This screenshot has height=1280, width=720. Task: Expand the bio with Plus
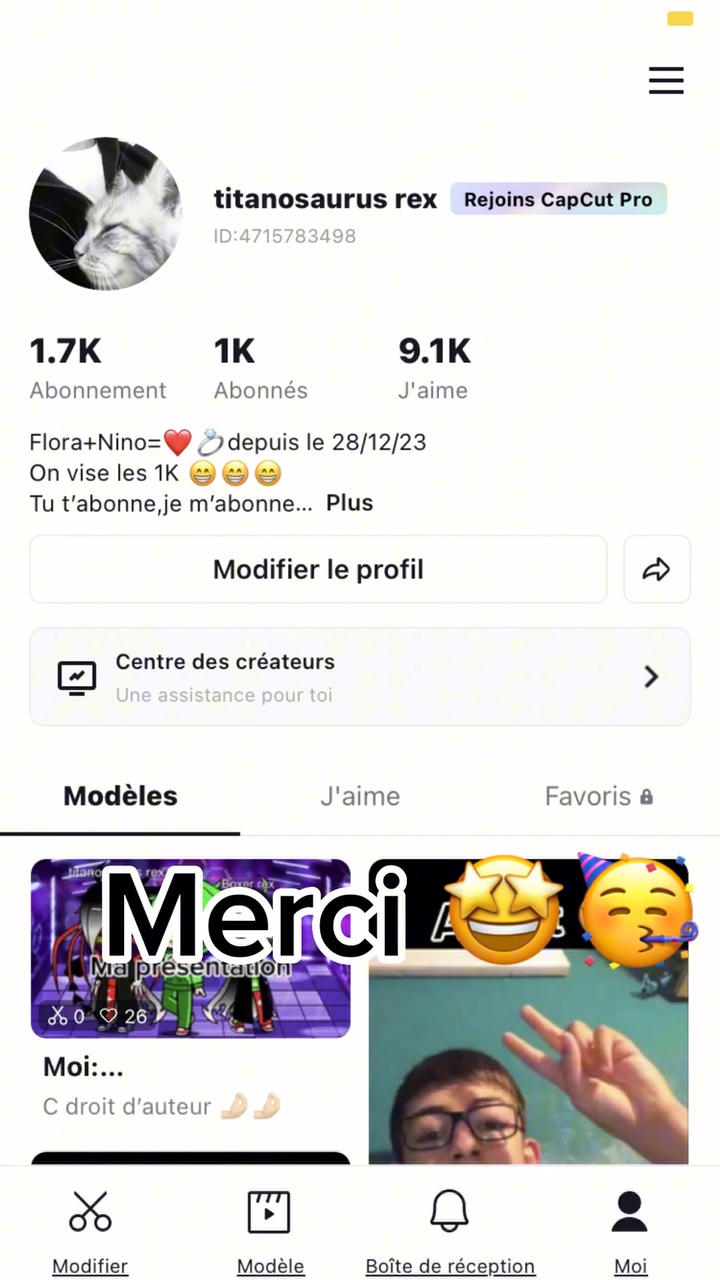(x=349, y=503)
